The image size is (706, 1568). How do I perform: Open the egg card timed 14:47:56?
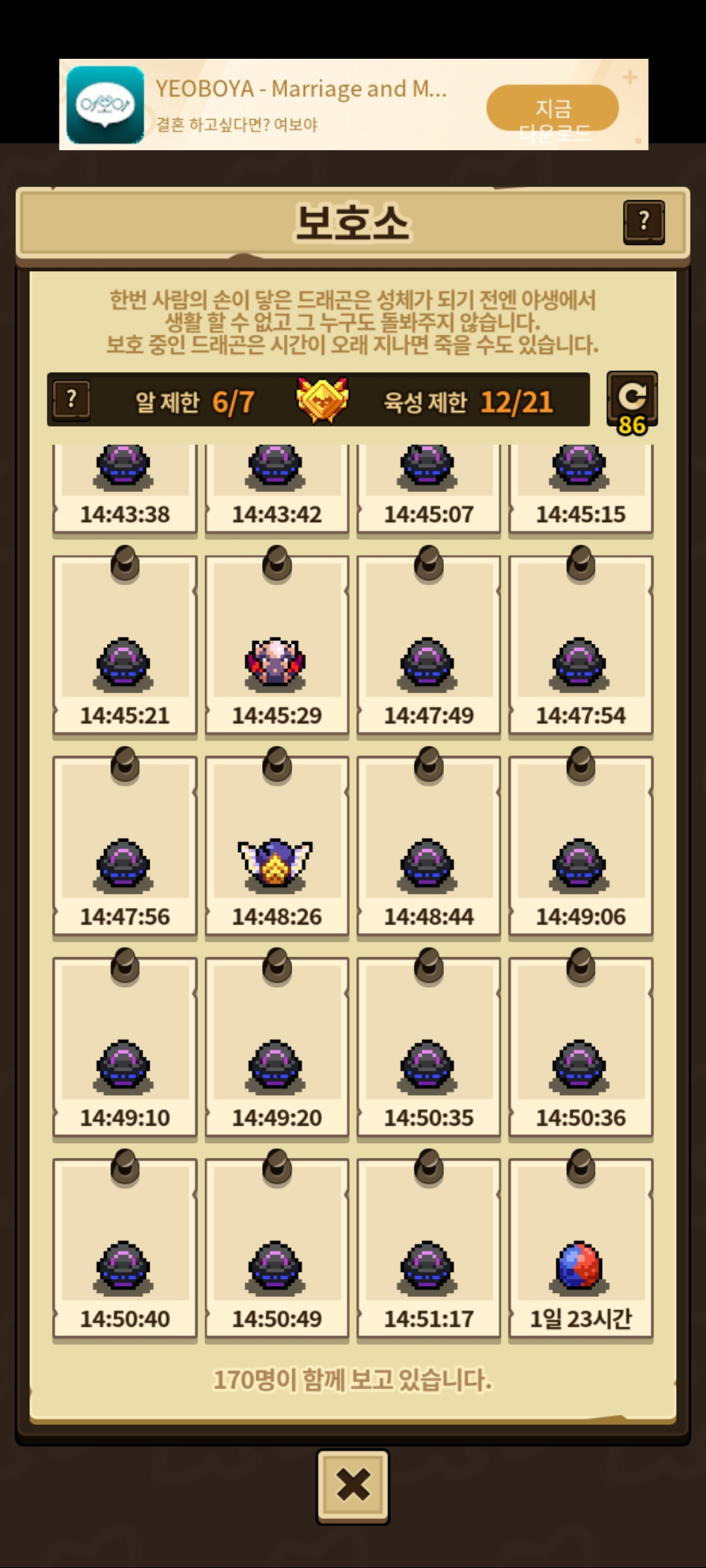(x=125, y=847)
